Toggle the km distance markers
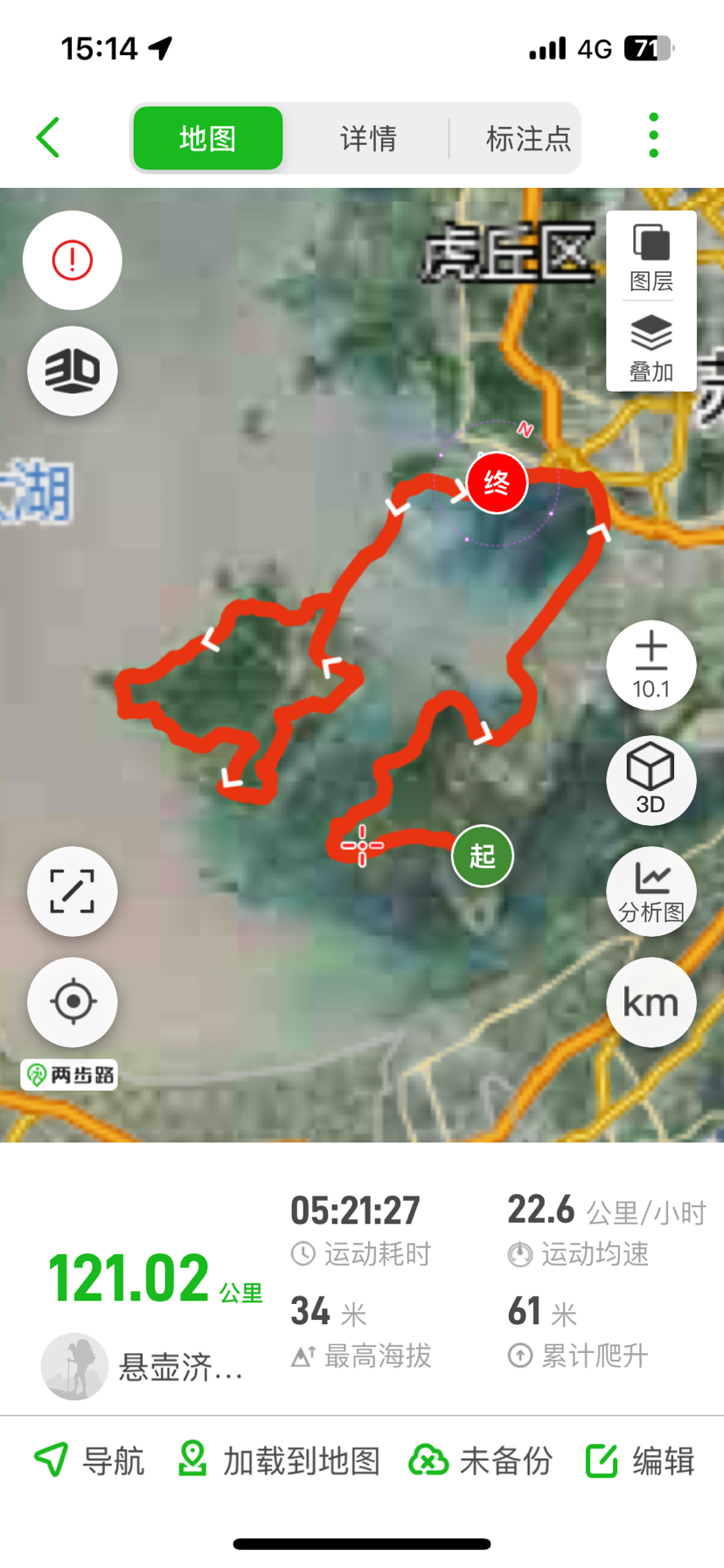This screenshot has height=1568, width=724. [x=651, y=1002]
